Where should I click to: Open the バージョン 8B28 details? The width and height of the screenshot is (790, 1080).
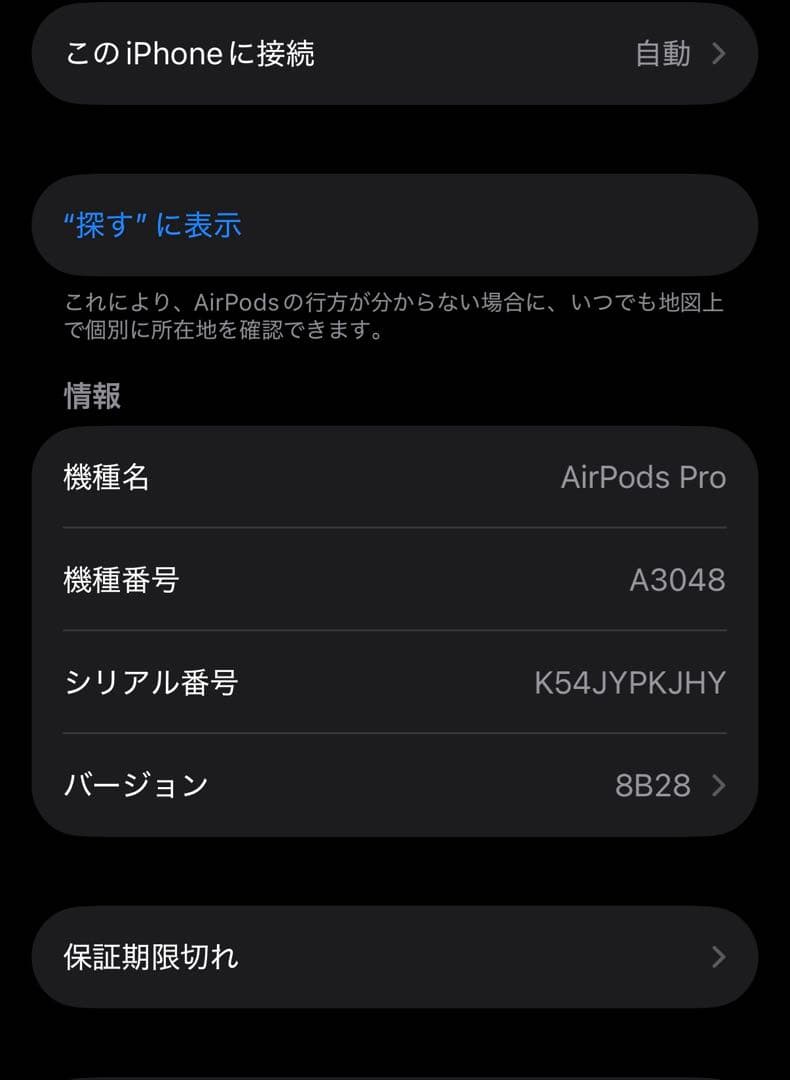pos(395,786)
